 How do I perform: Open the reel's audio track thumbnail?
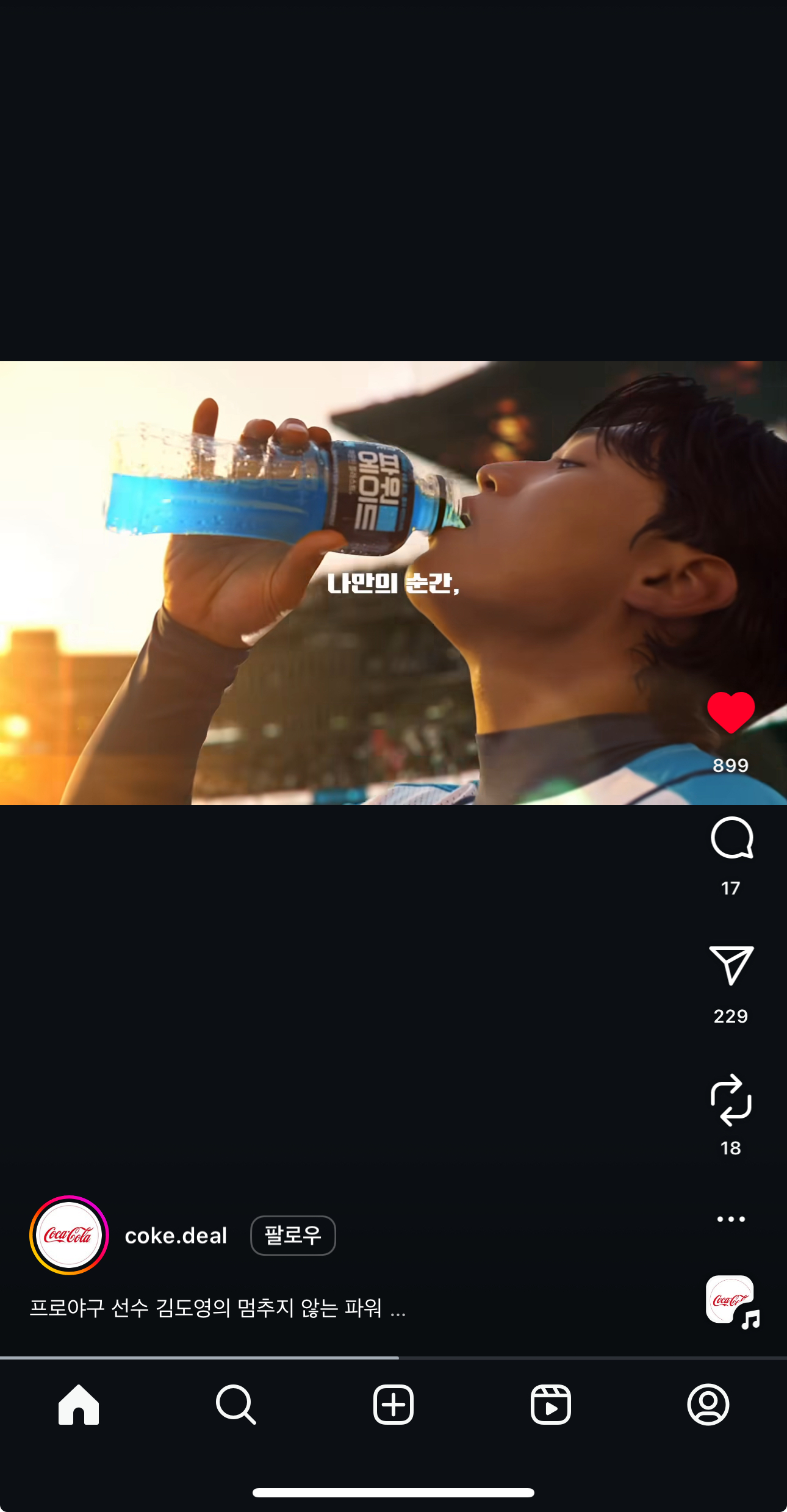(731, 1300)
